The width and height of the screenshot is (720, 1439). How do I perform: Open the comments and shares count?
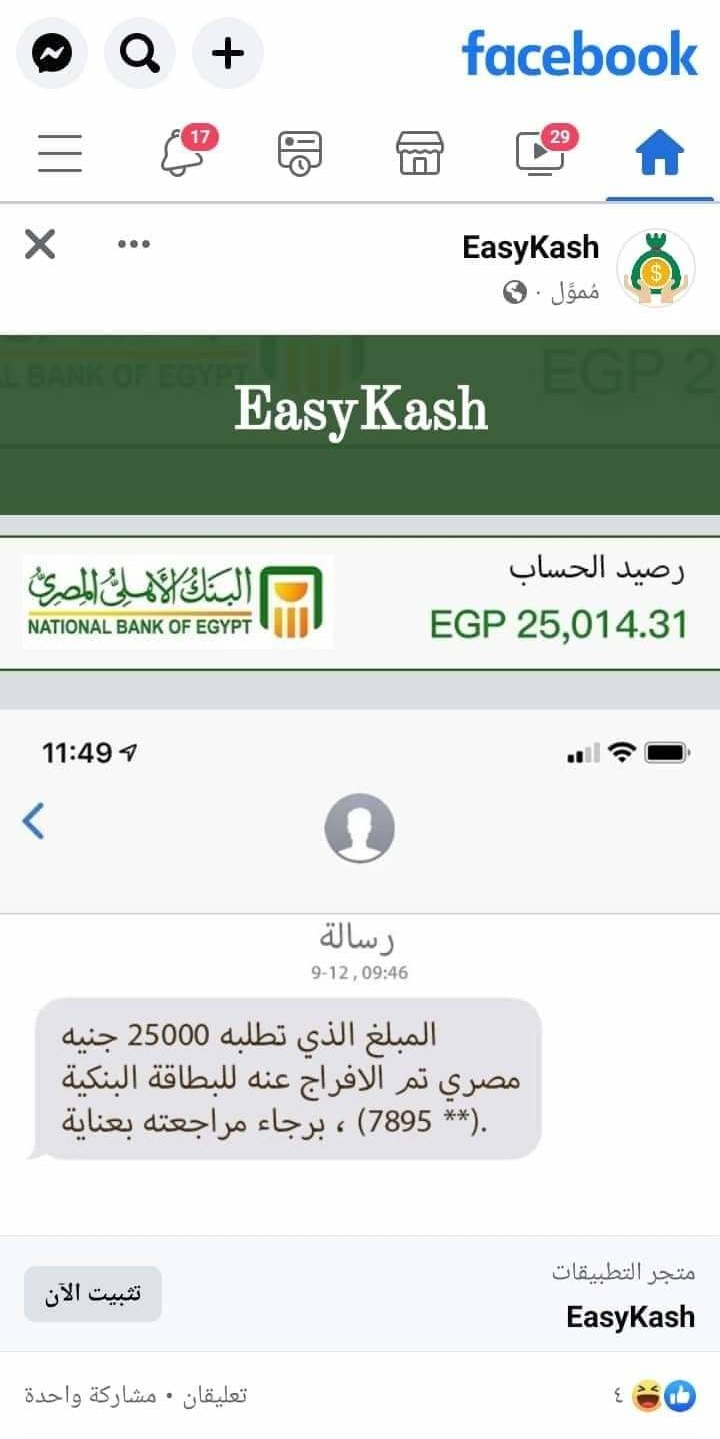pyautogui.click(x=136, y=1395)
